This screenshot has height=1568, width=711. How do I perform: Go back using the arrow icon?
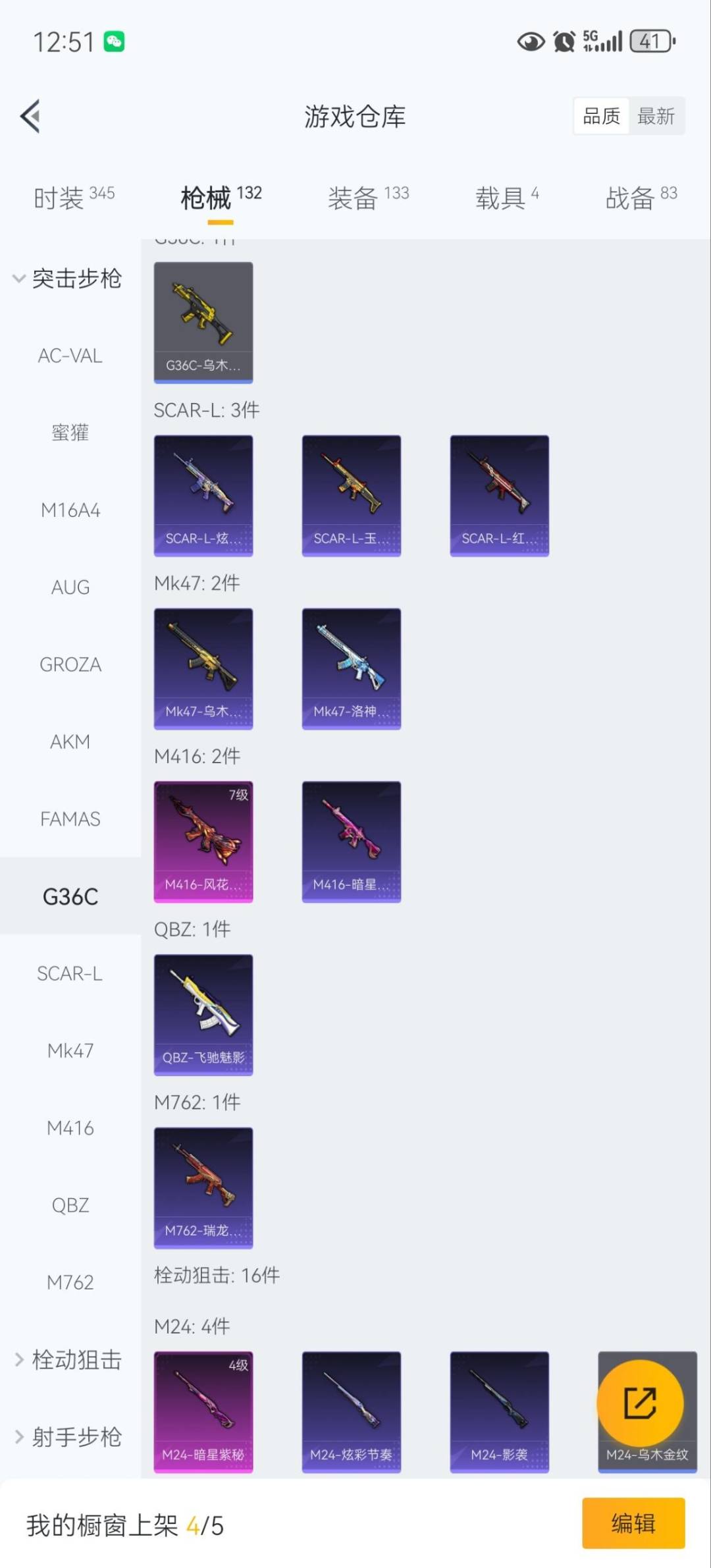pos(31,117)
